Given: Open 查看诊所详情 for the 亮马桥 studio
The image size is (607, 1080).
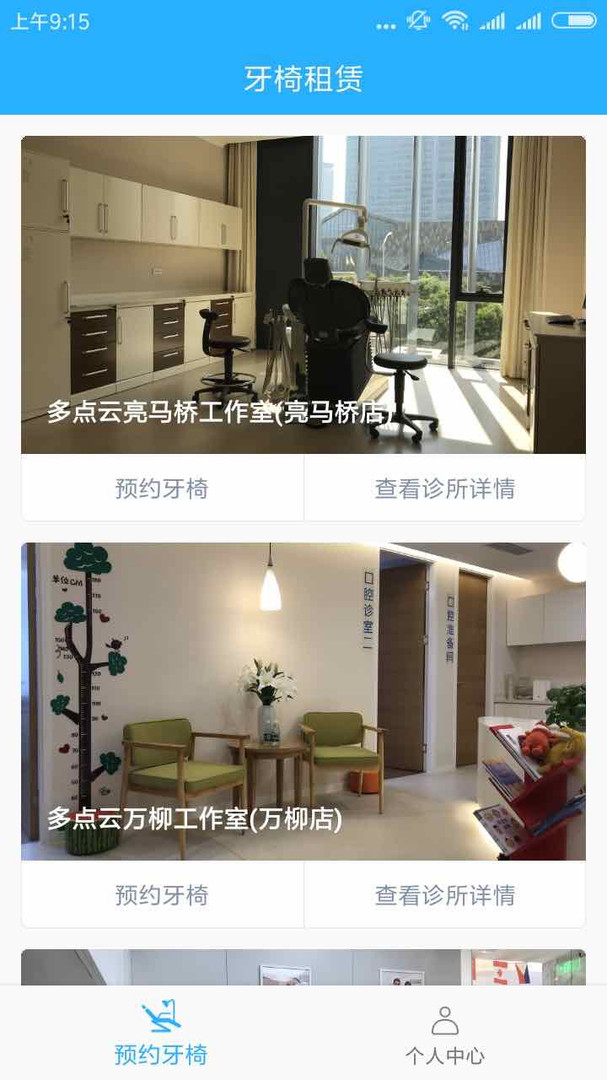Looking at the screenshot, I should tap(445, 488).
